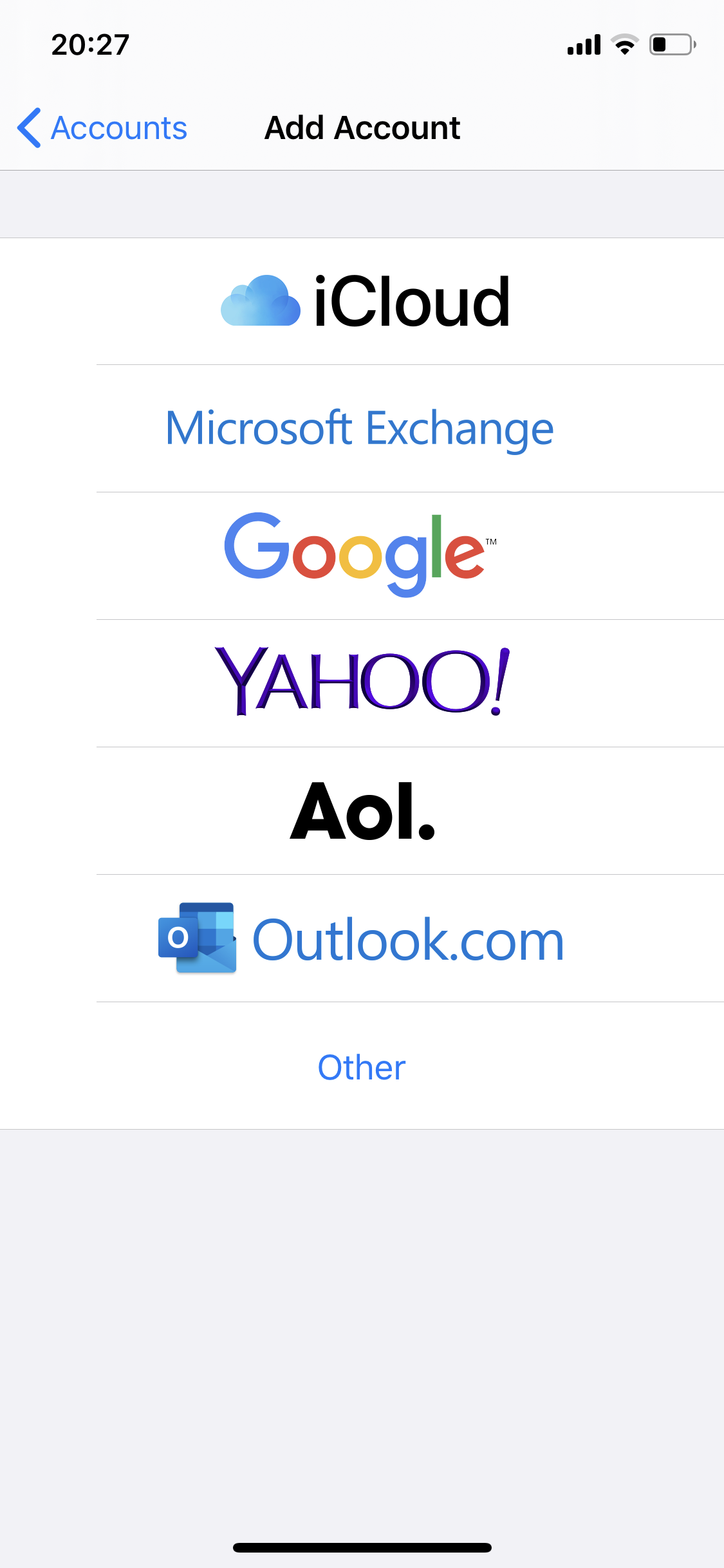724x1568 pixels.
Task: Tap the Aol. account option
Action: pyautogui.click(x=362, y=811)
